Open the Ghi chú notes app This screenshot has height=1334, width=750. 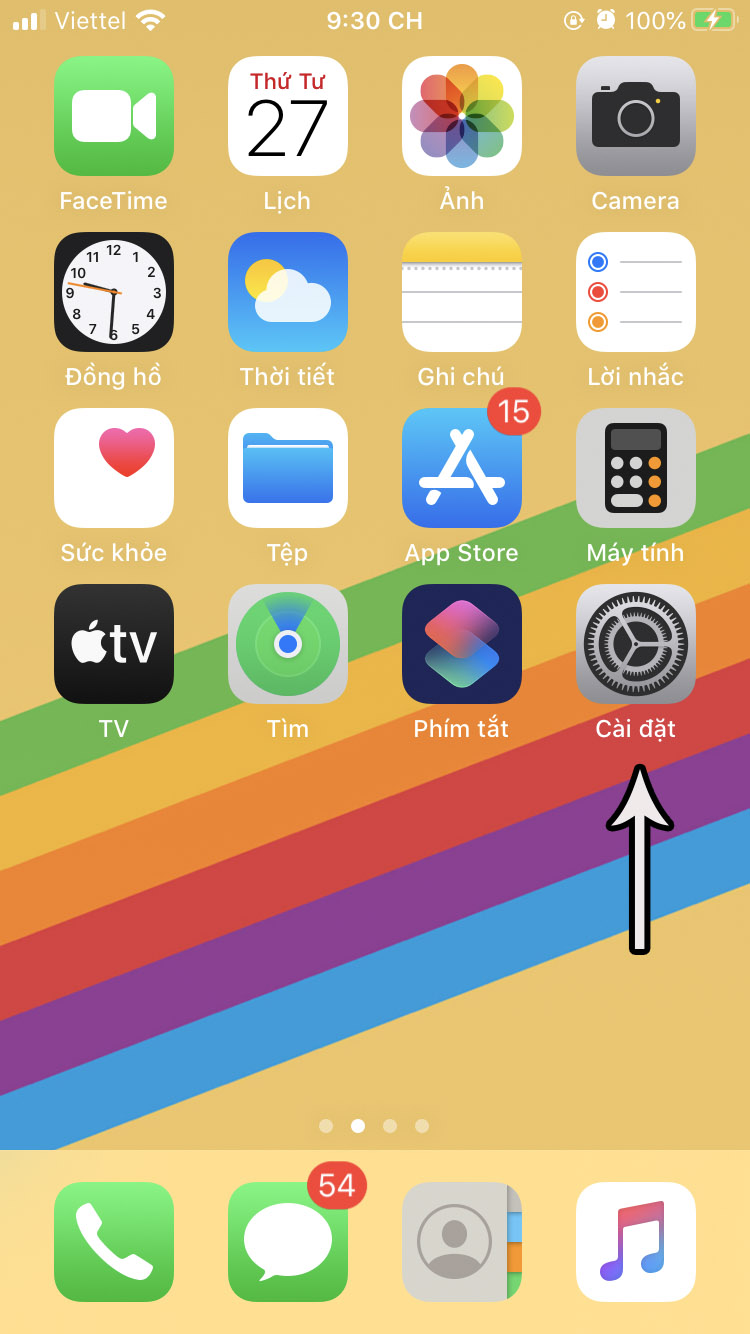(462, 292)
